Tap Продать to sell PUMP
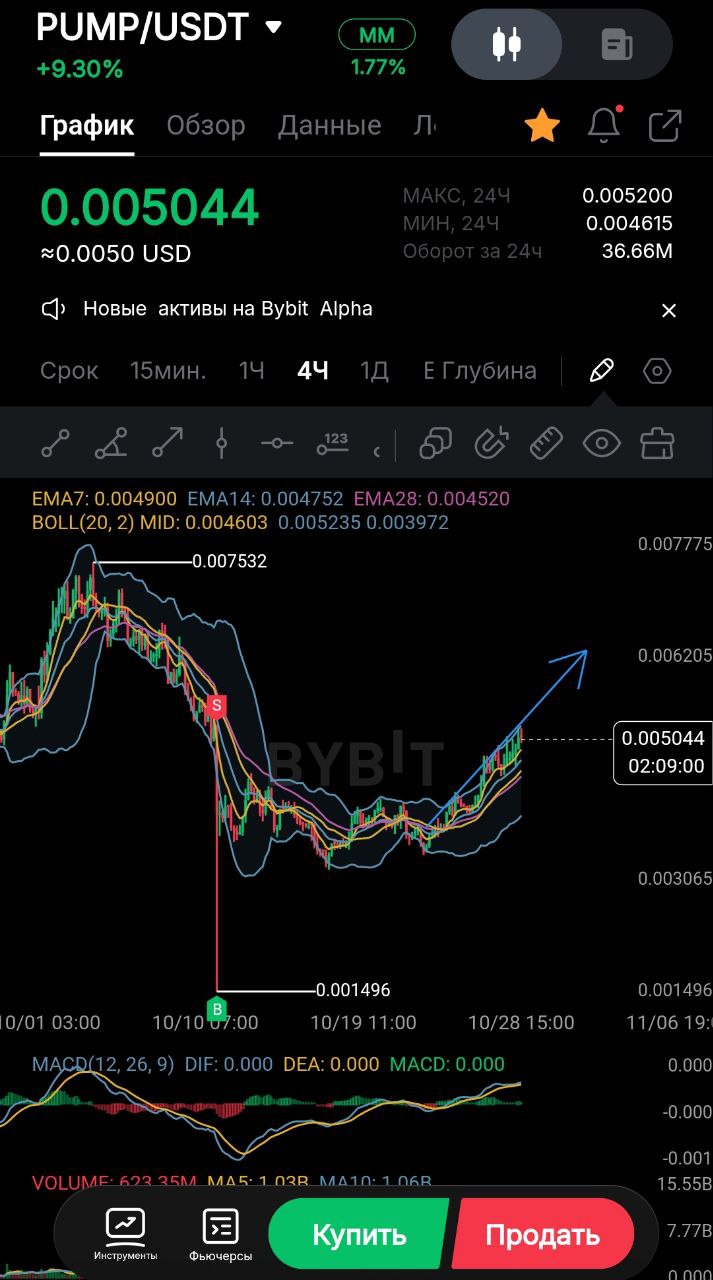The image size is (713, 1280). [542, 1234]
